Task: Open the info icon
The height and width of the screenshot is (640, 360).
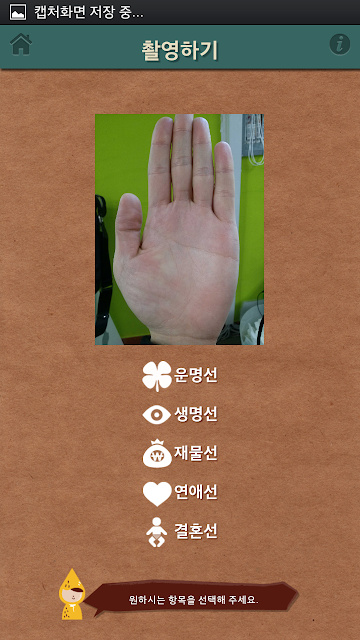Action: pyautogui.click(x=340, y=44)
